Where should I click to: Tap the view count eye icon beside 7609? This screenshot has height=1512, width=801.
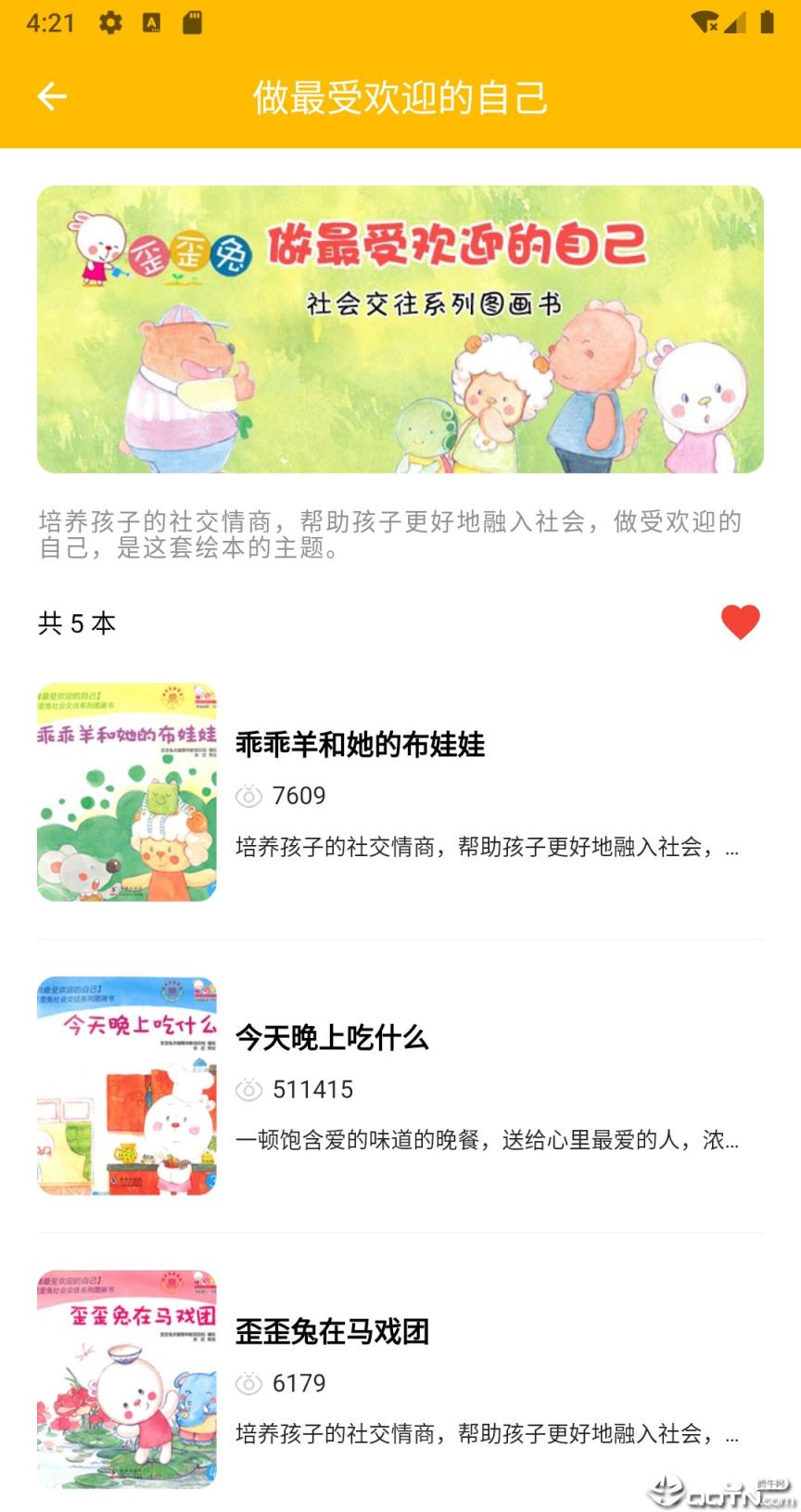[247, 796]
